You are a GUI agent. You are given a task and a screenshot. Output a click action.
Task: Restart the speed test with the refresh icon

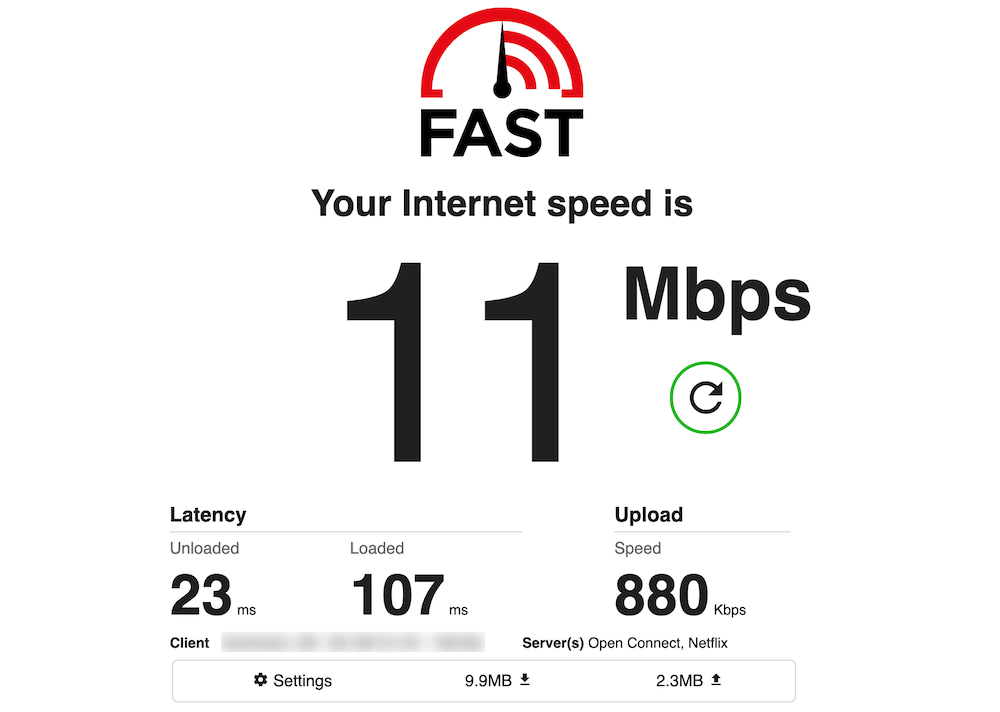tap(705, 398)
